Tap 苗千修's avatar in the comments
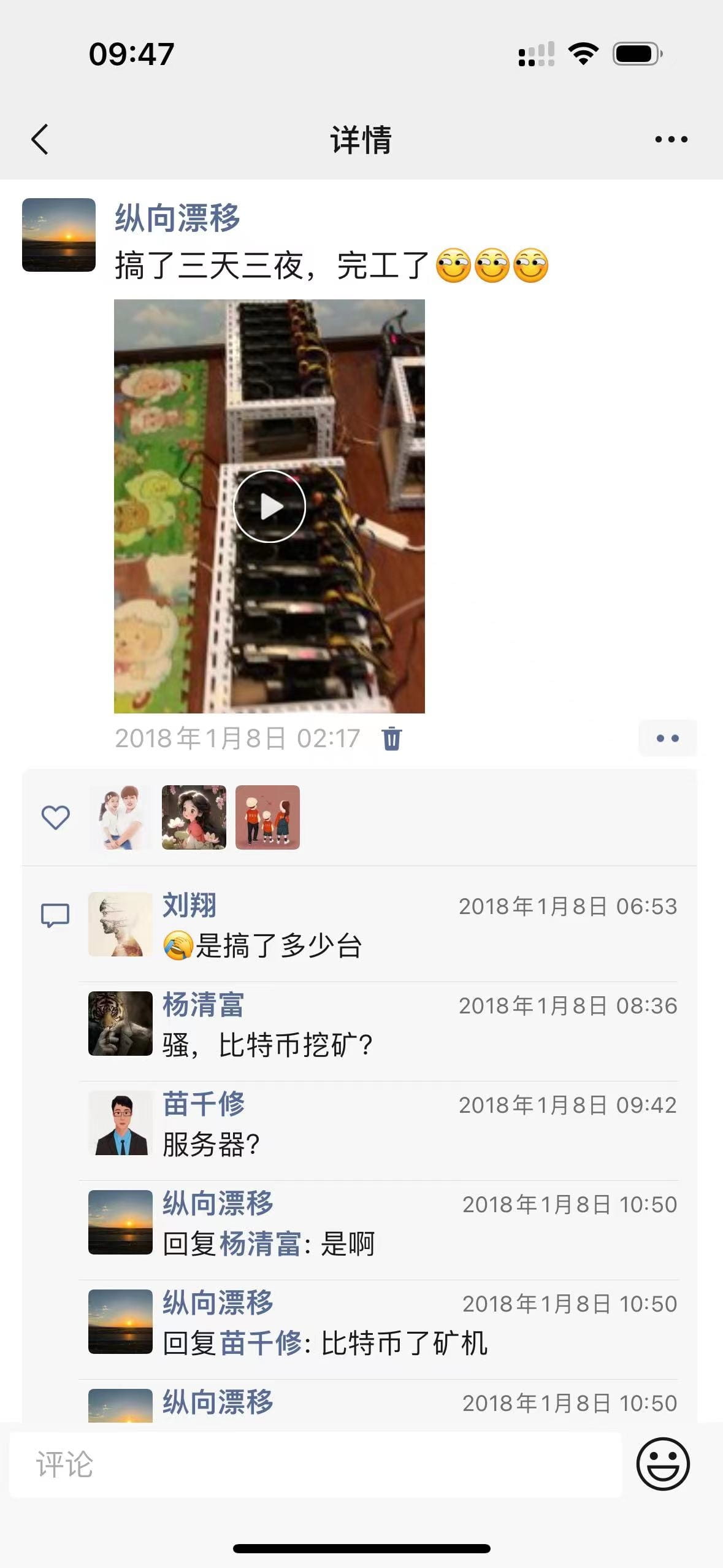Image resolution: width=723 pixels, height=1568 pixels. 120,1123
